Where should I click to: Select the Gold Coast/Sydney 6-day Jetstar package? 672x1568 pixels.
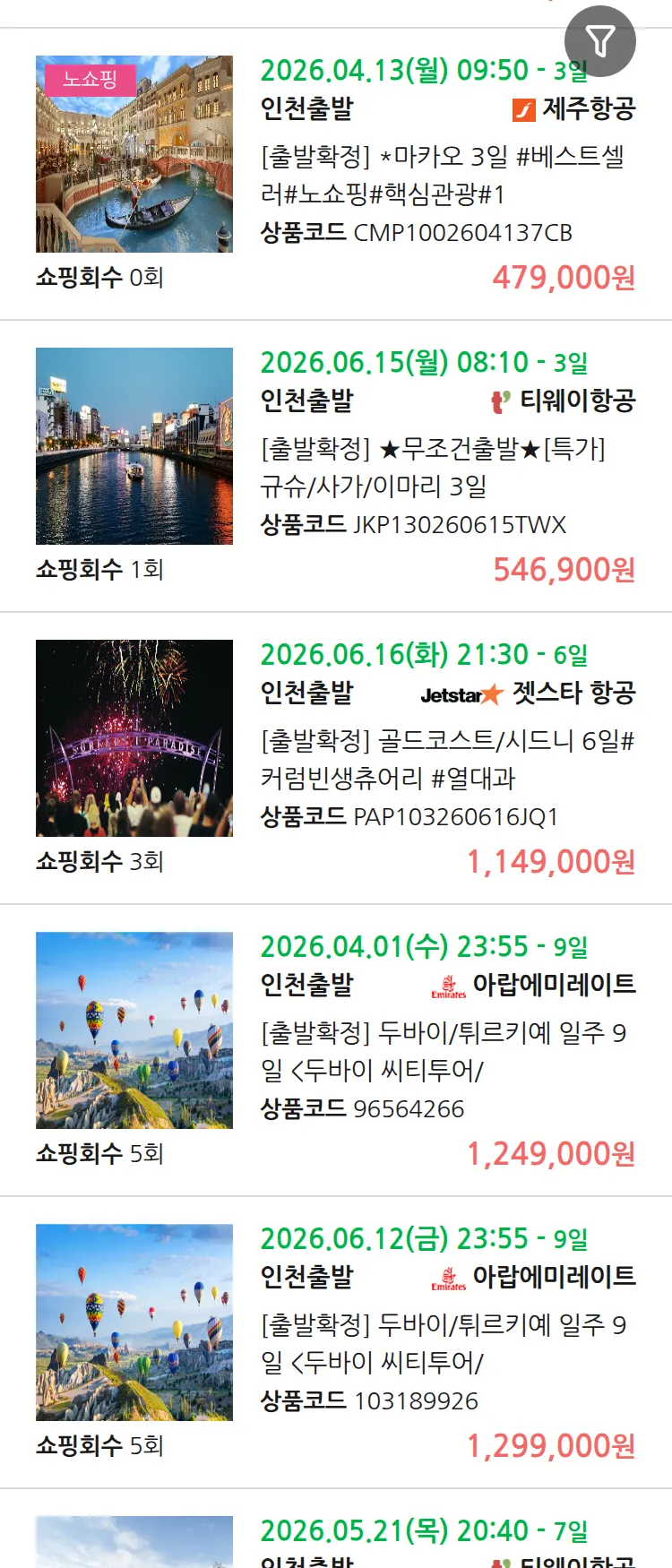446,759
